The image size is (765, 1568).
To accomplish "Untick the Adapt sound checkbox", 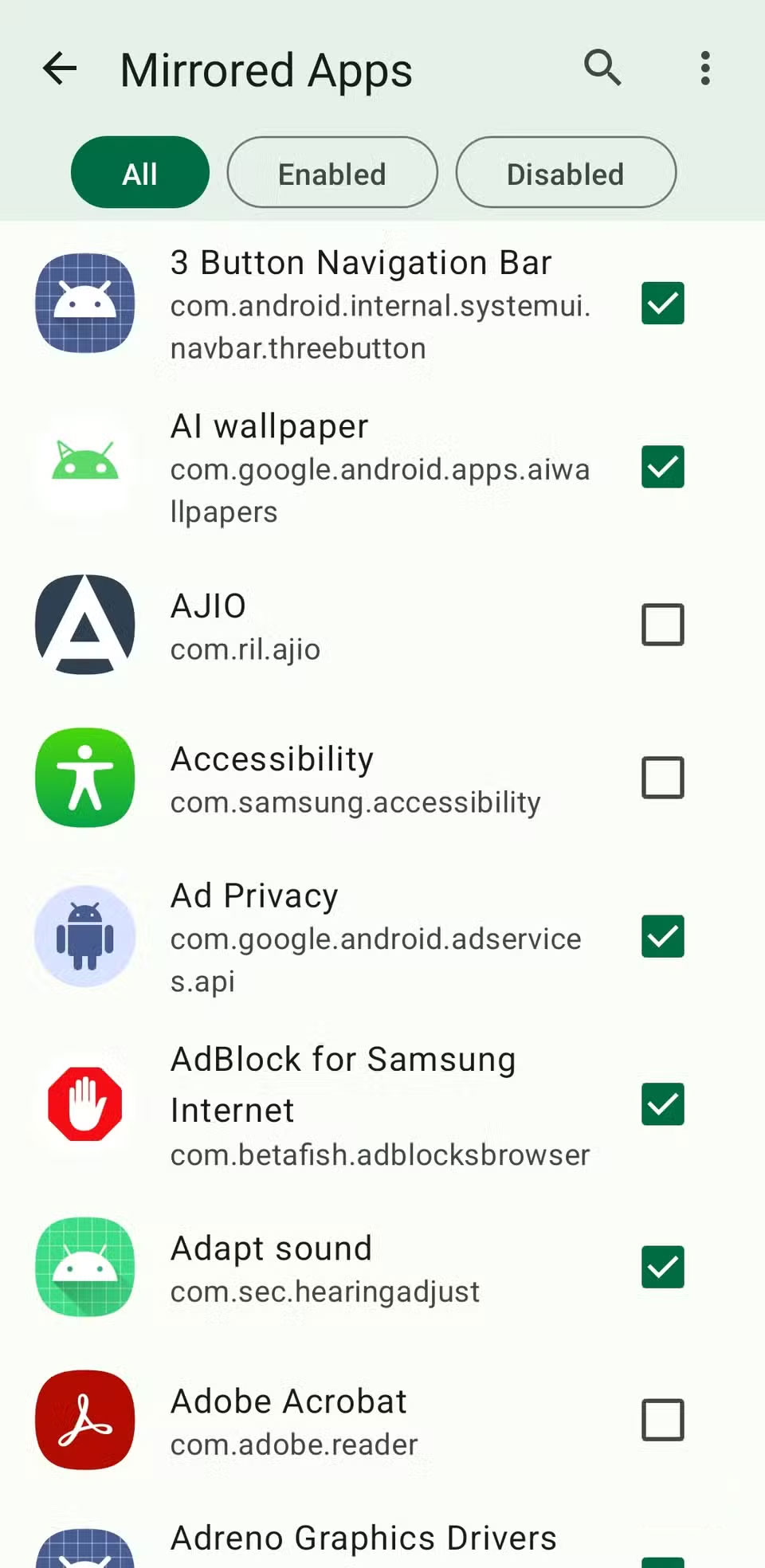I will 662,1267.
